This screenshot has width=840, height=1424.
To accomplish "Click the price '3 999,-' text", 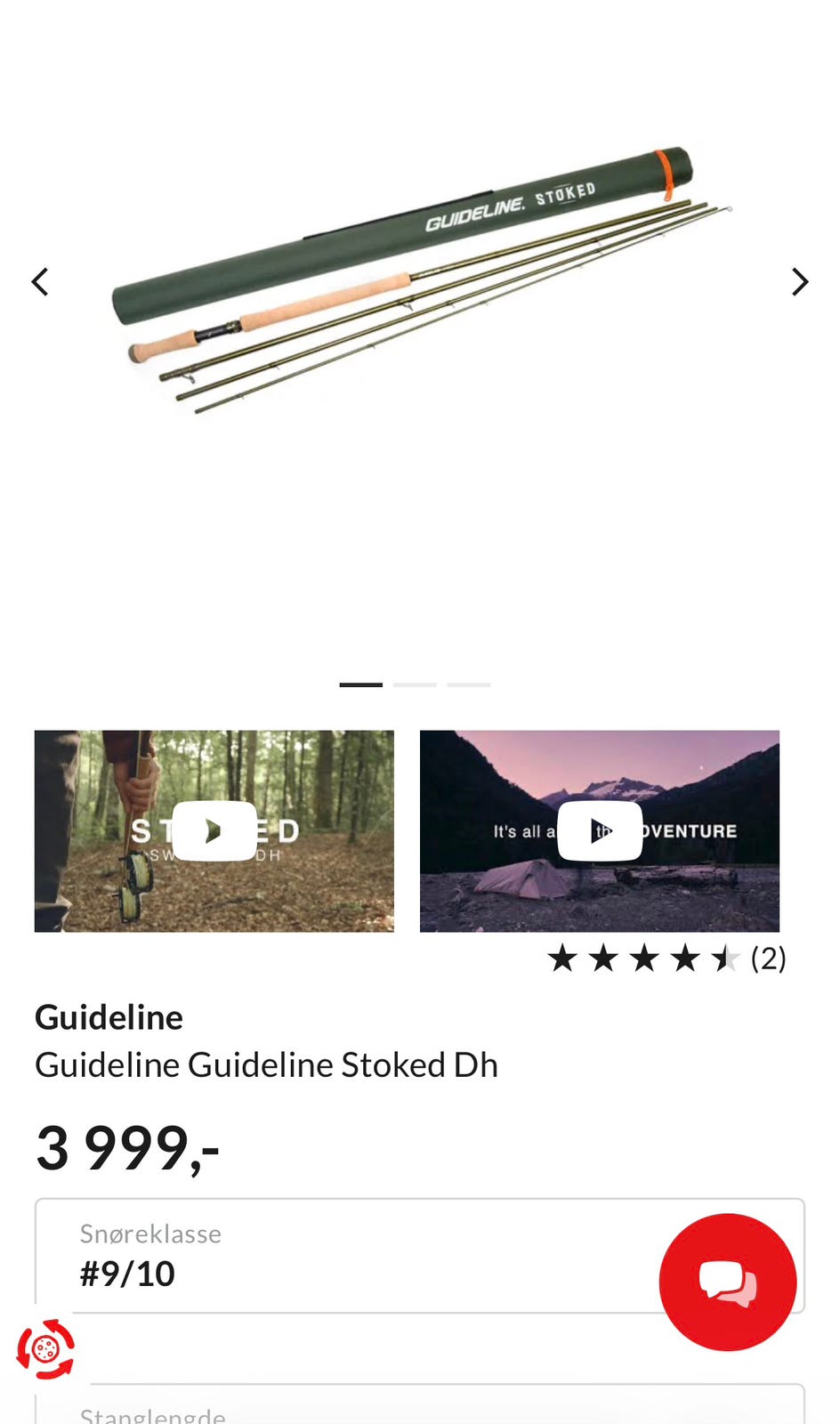I will pyautogui.click(x=126, y=1148).
